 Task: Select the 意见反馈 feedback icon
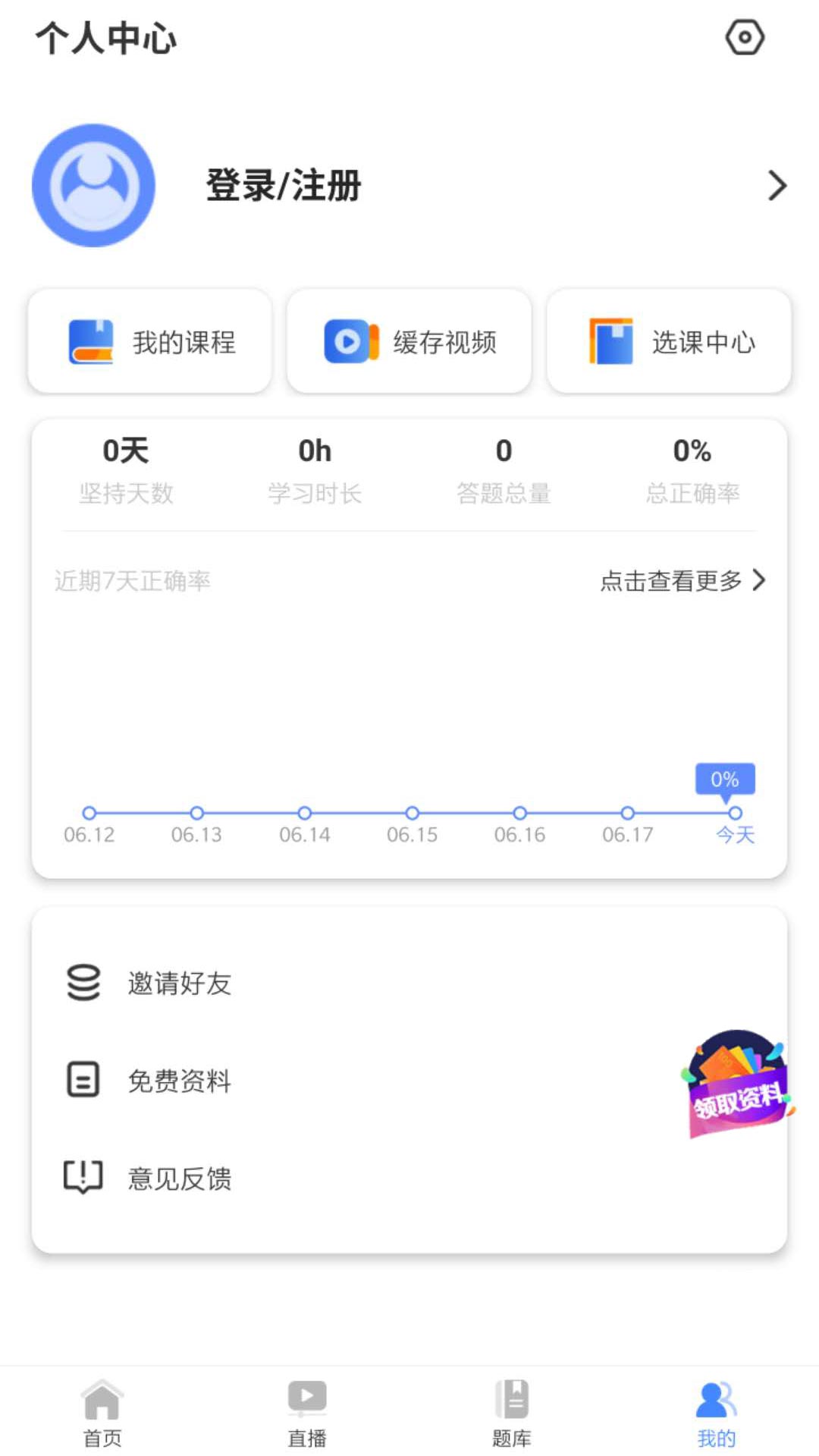82,1178
